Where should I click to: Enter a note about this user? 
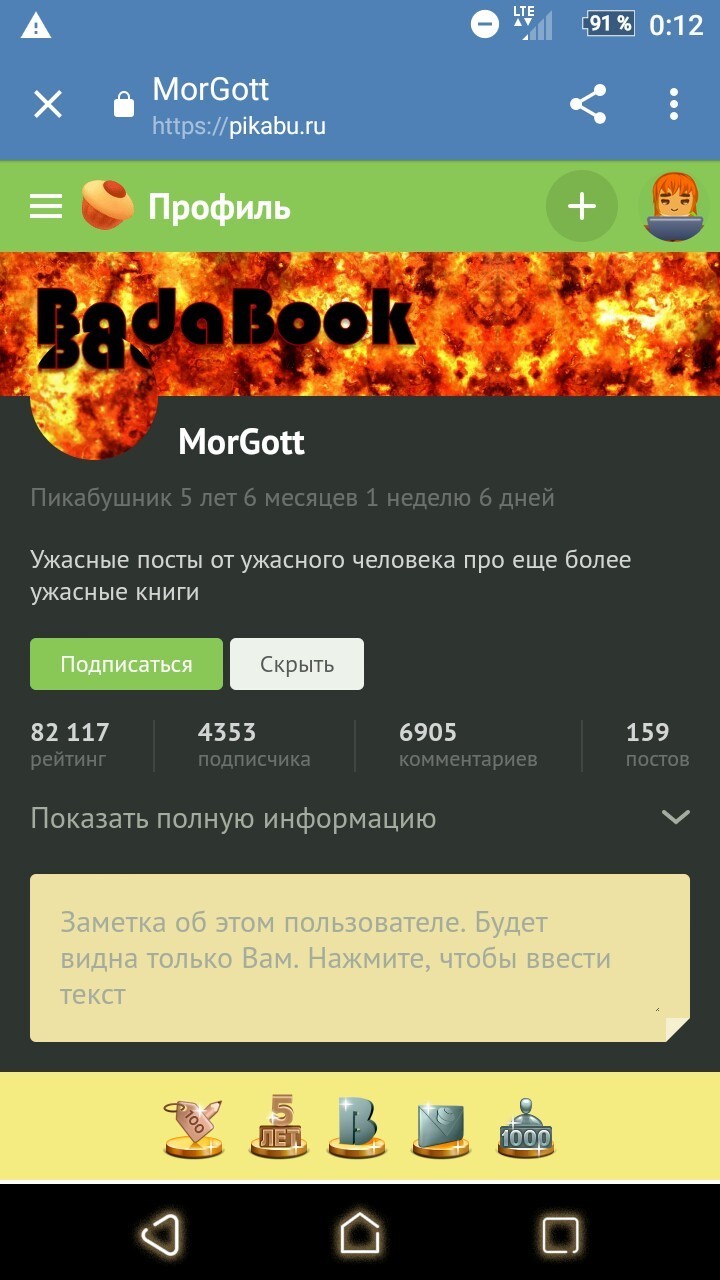click(360, 958)
